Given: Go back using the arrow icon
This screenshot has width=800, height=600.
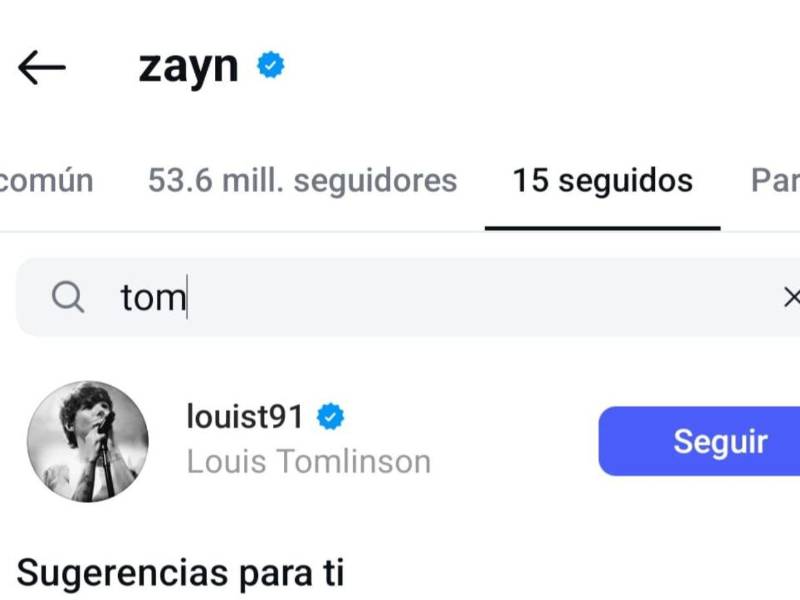Looking at the screenshot, I should pyautogui.click(x=42, y=67).
